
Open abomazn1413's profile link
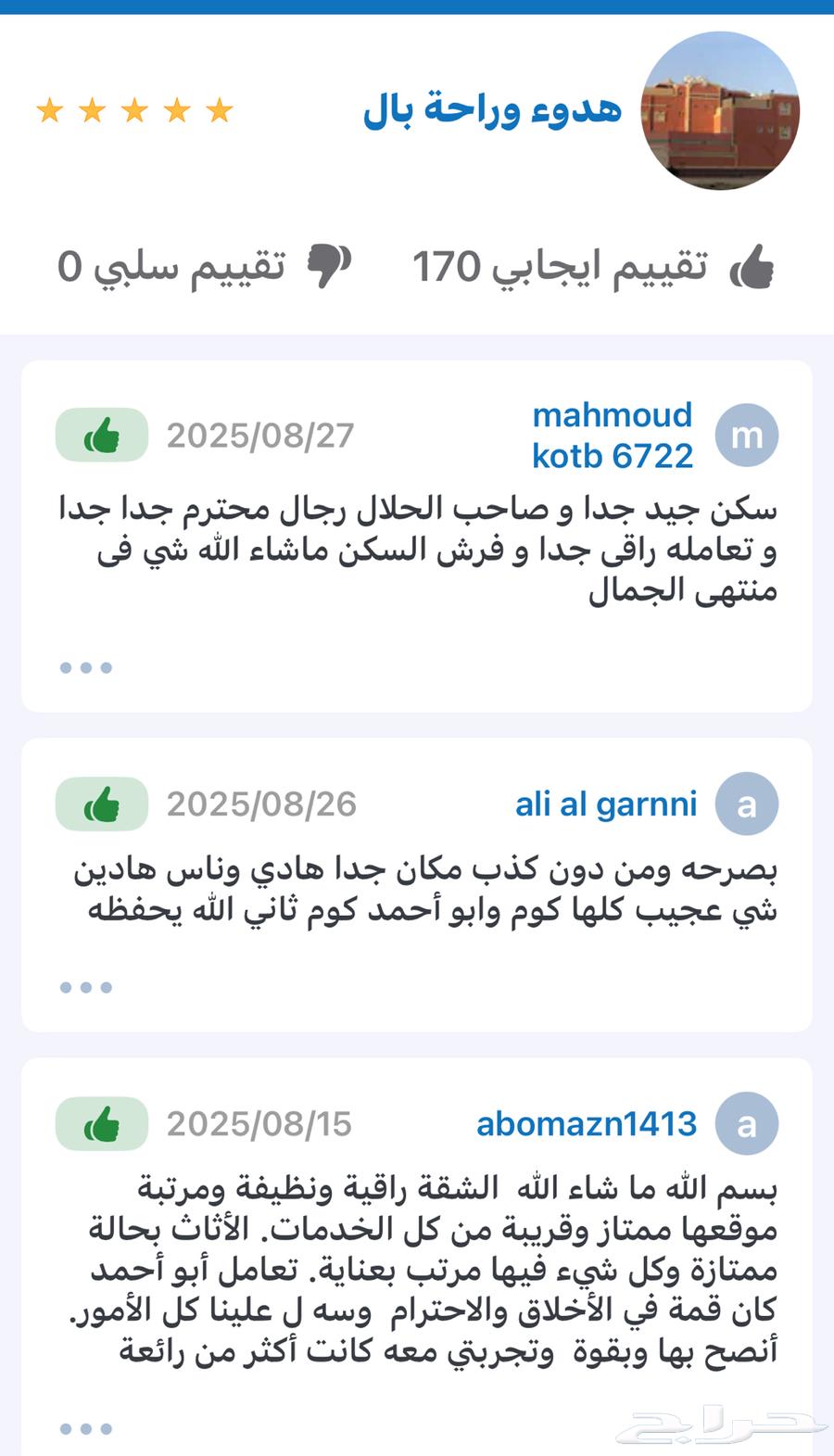point(587,1123)
